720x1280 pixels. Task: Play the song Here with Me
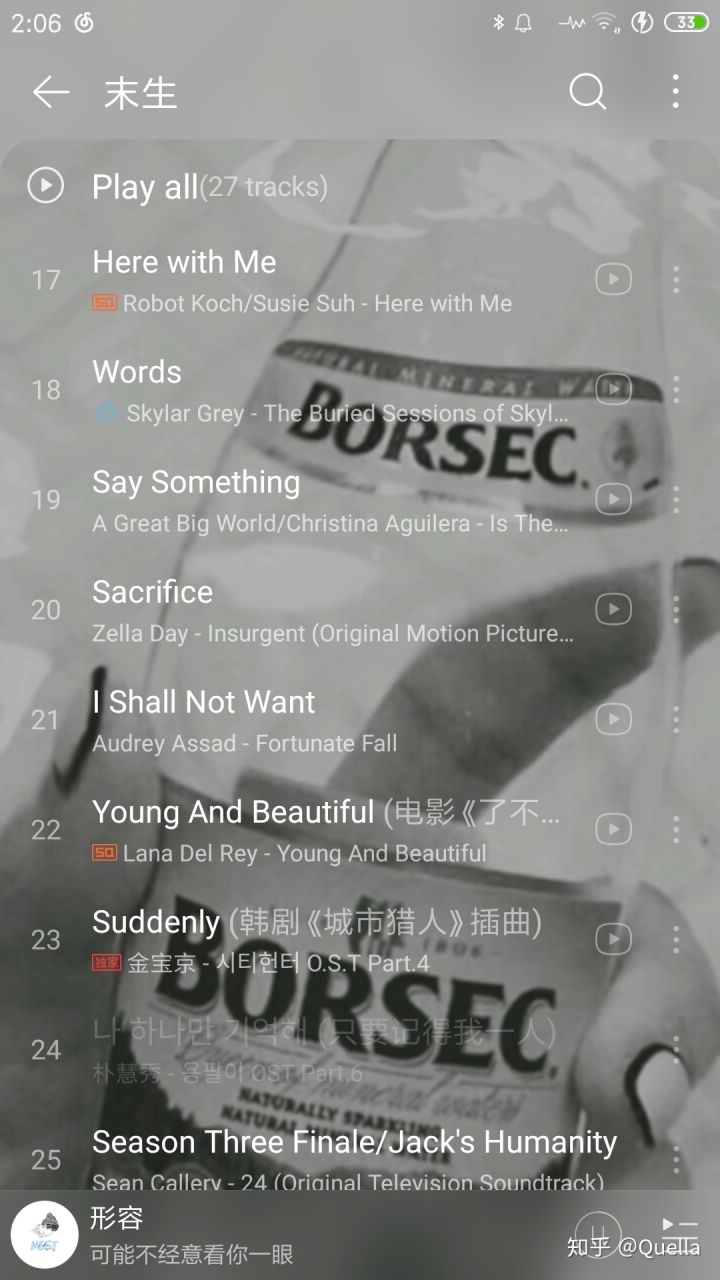(x=300, y=279)
